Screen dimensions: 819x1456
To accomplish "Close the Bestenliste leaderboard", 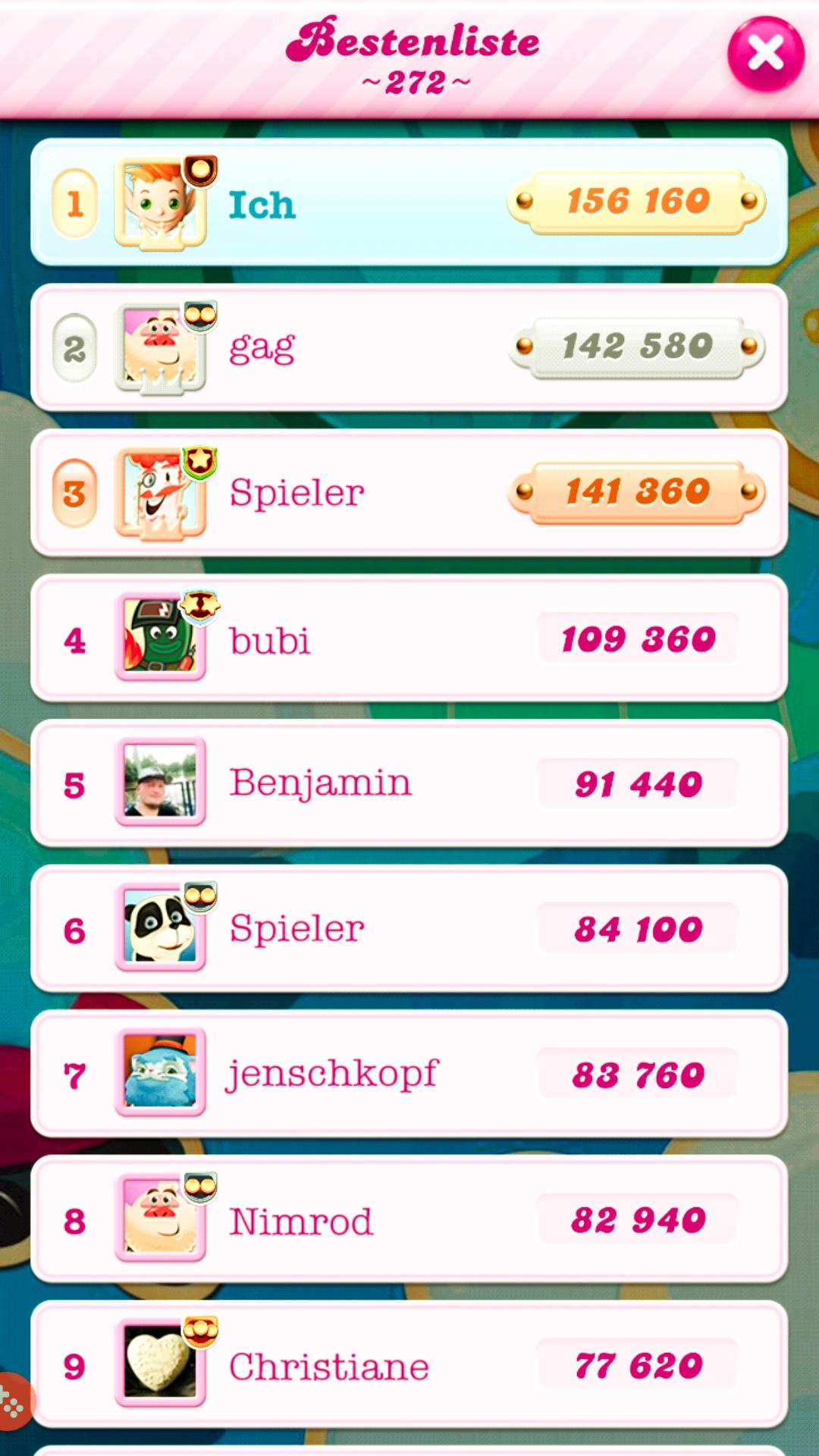I will tap(765, 54).
